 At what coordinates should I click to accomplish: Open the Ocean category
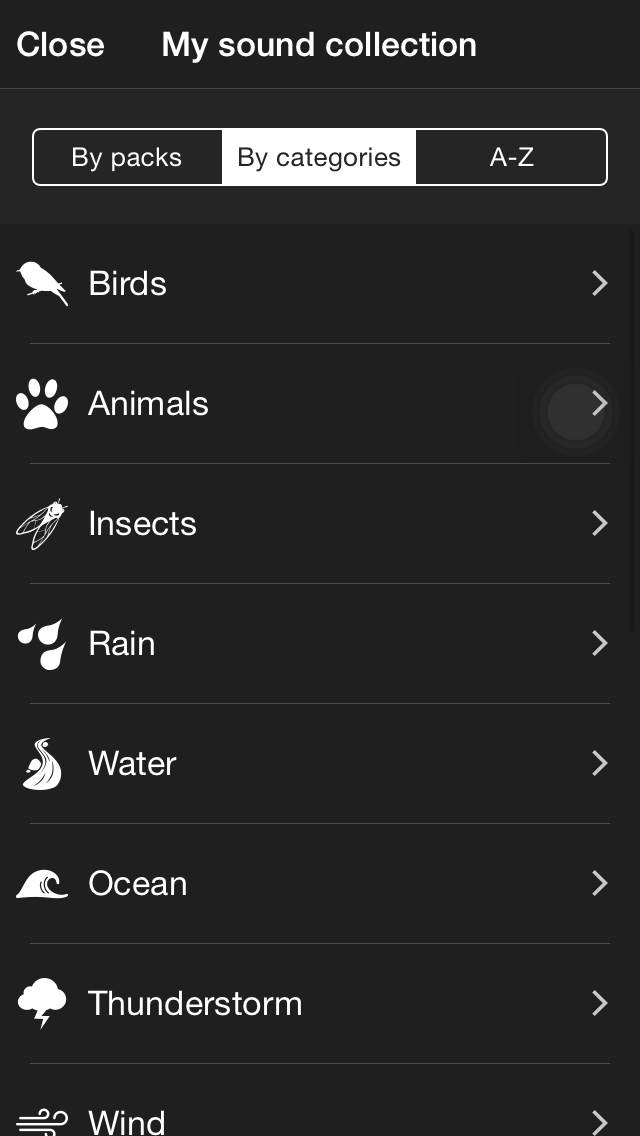pyautogui.click(x=320, y=884)
